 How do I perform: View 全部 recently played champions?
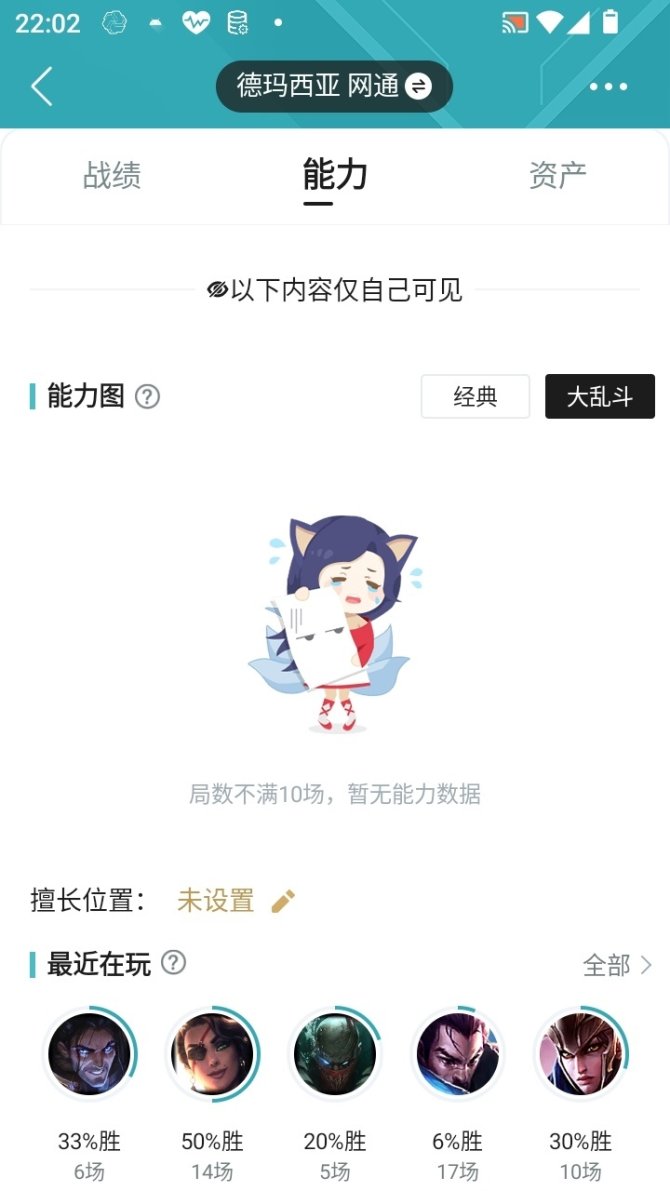617,965
